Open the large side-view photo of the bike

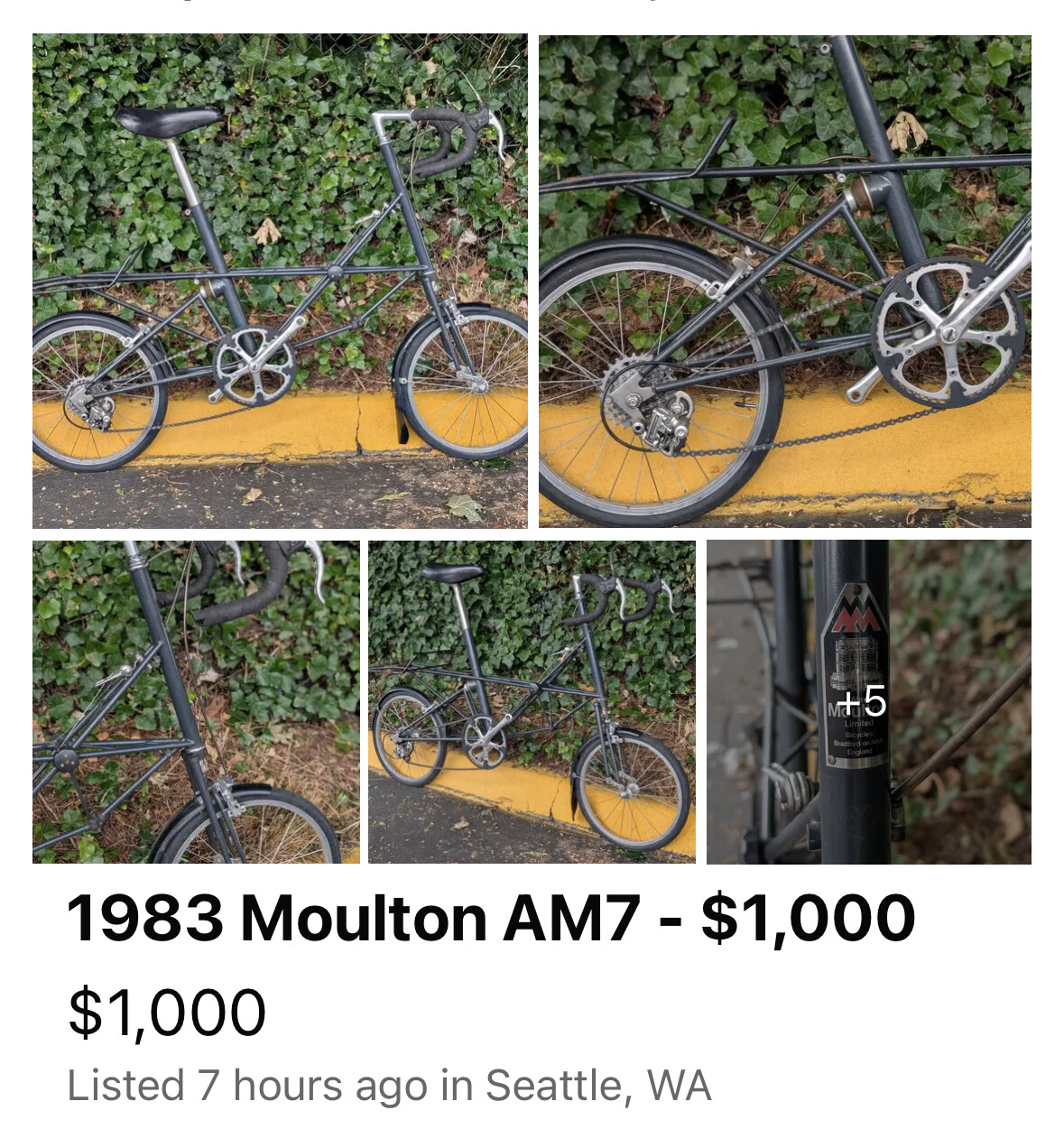tap(280, 281)
